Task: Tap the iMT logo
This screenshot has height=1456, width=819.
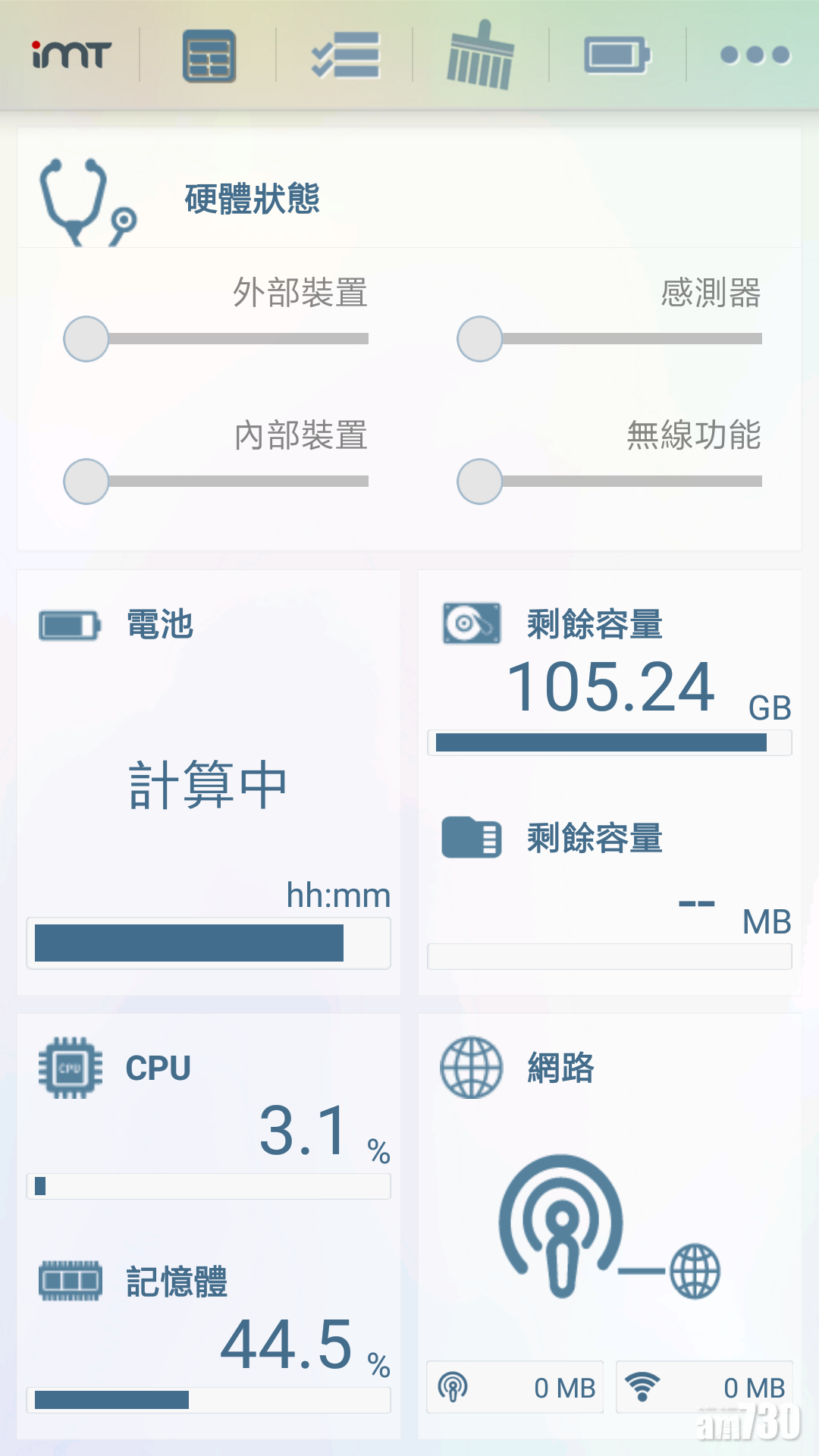Action: (71, 56)
